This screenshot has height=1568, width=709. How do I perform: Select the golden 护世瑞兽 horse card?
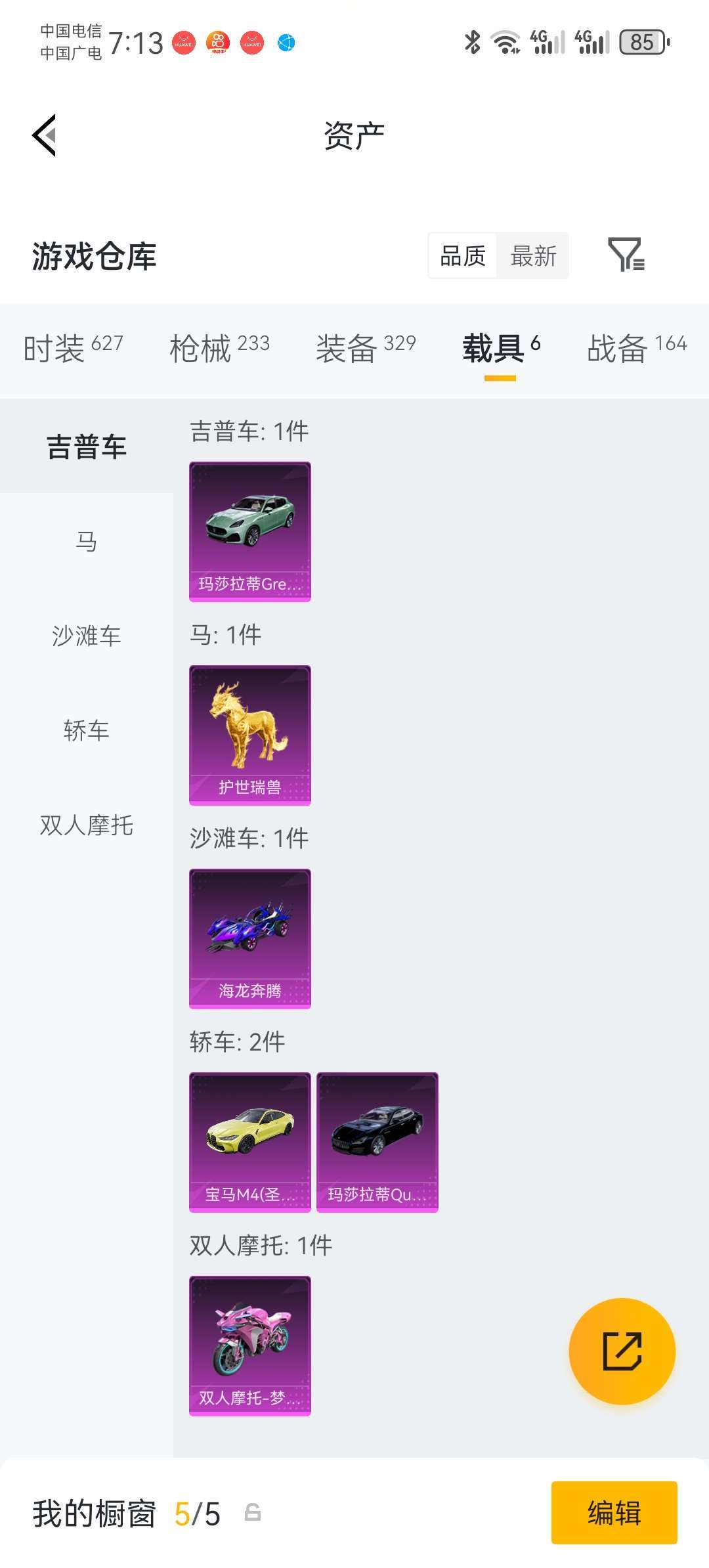coord(249,735)
